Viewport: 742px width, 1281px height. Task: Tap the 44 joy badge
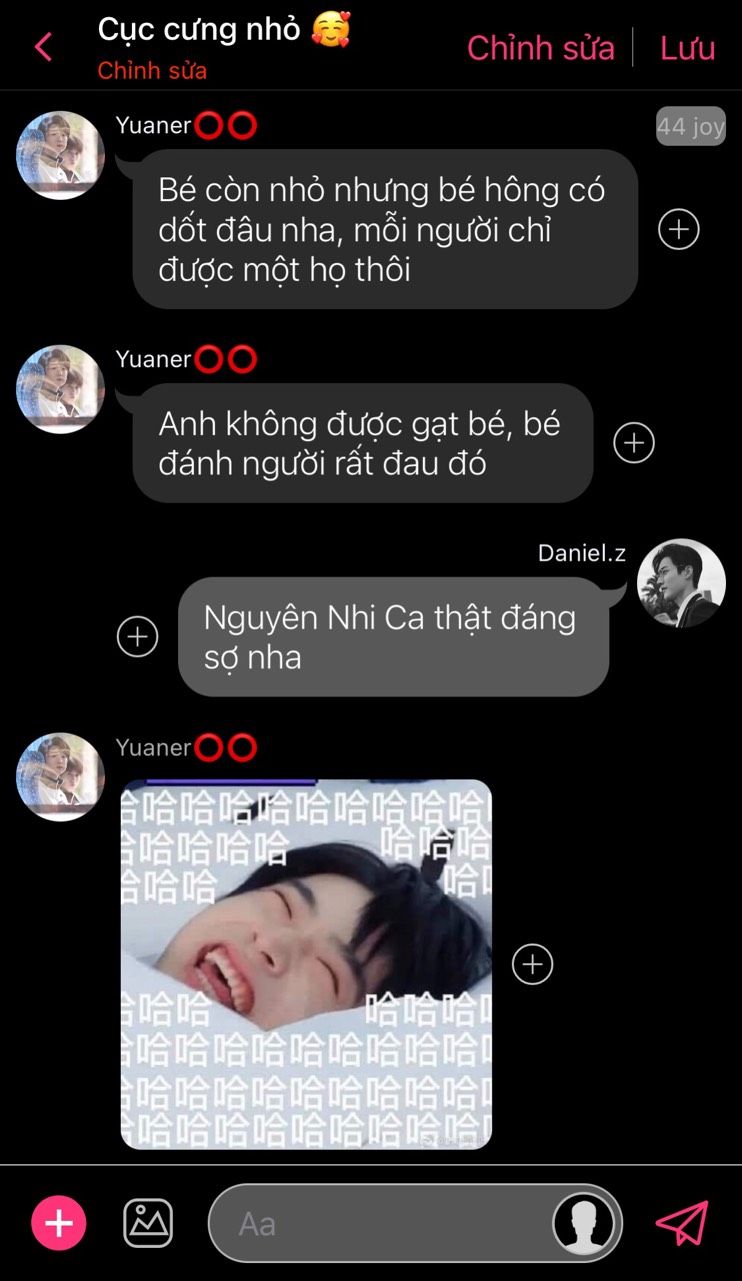(x=690, y=127)
